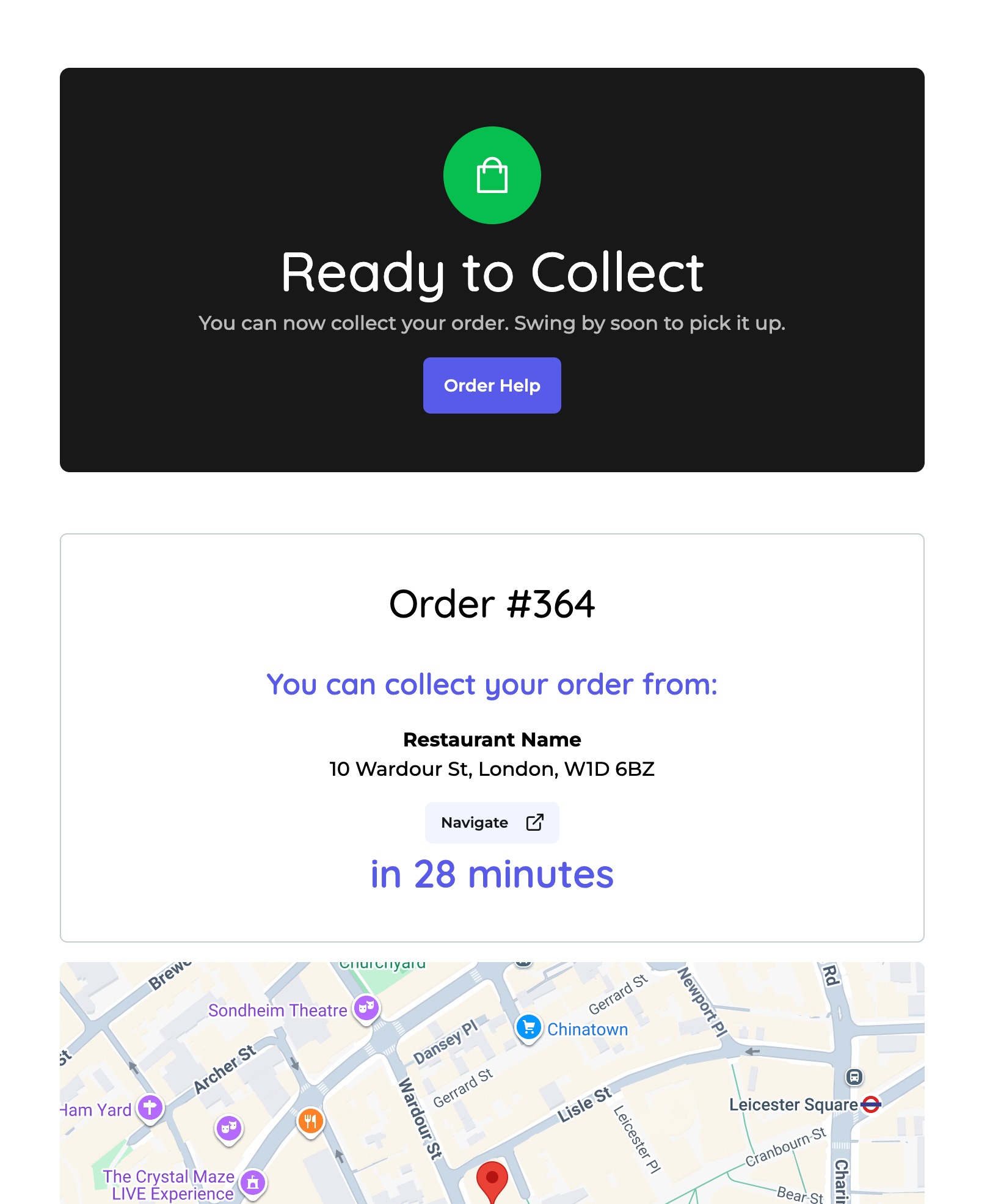Viewport: 990px width, 1204px height.
Task: Open Navigate link to restaurant directions
Action: (x=492, y=822)
